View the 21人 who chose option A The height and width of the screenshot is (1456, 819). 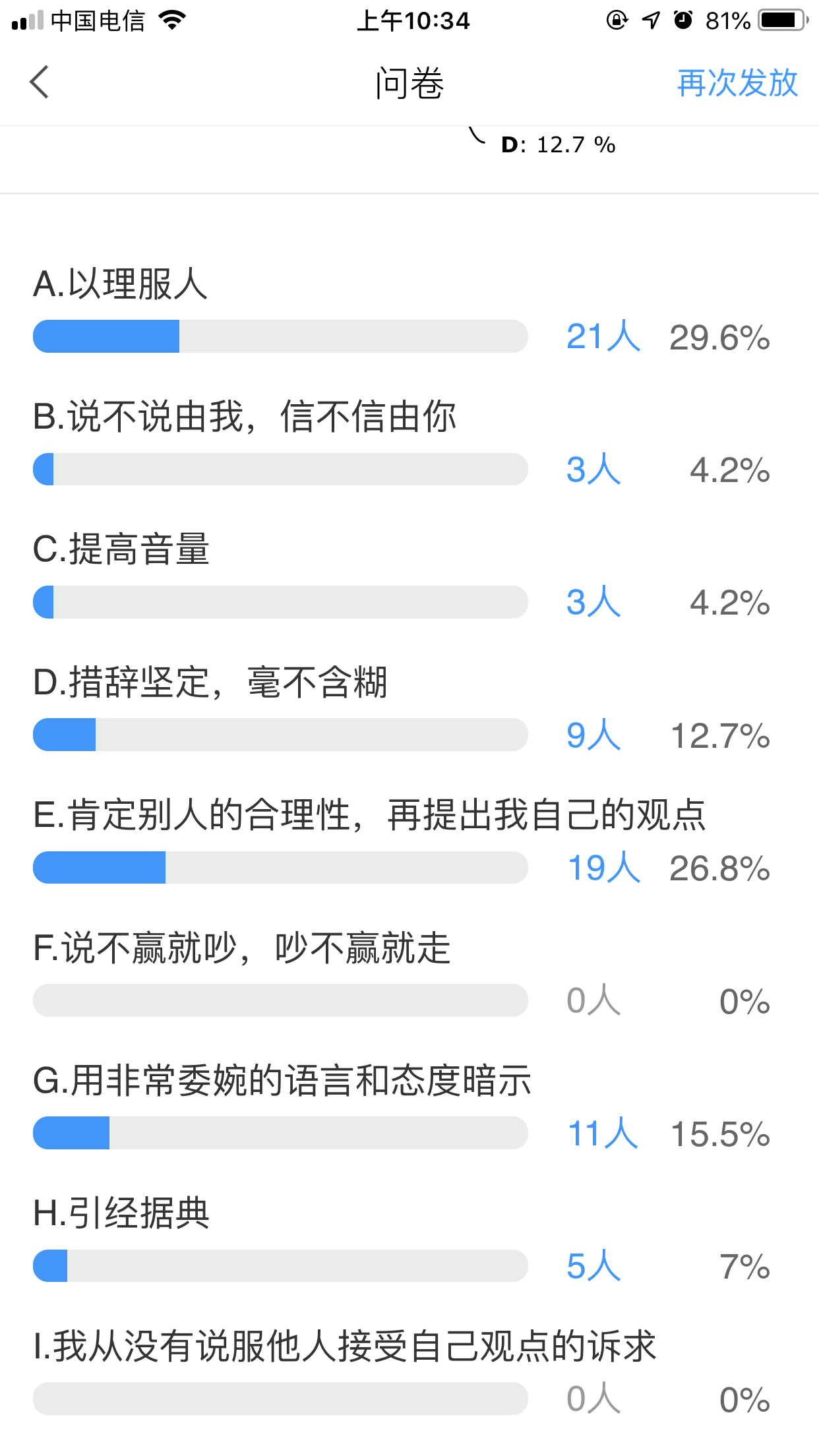[603, 337]
